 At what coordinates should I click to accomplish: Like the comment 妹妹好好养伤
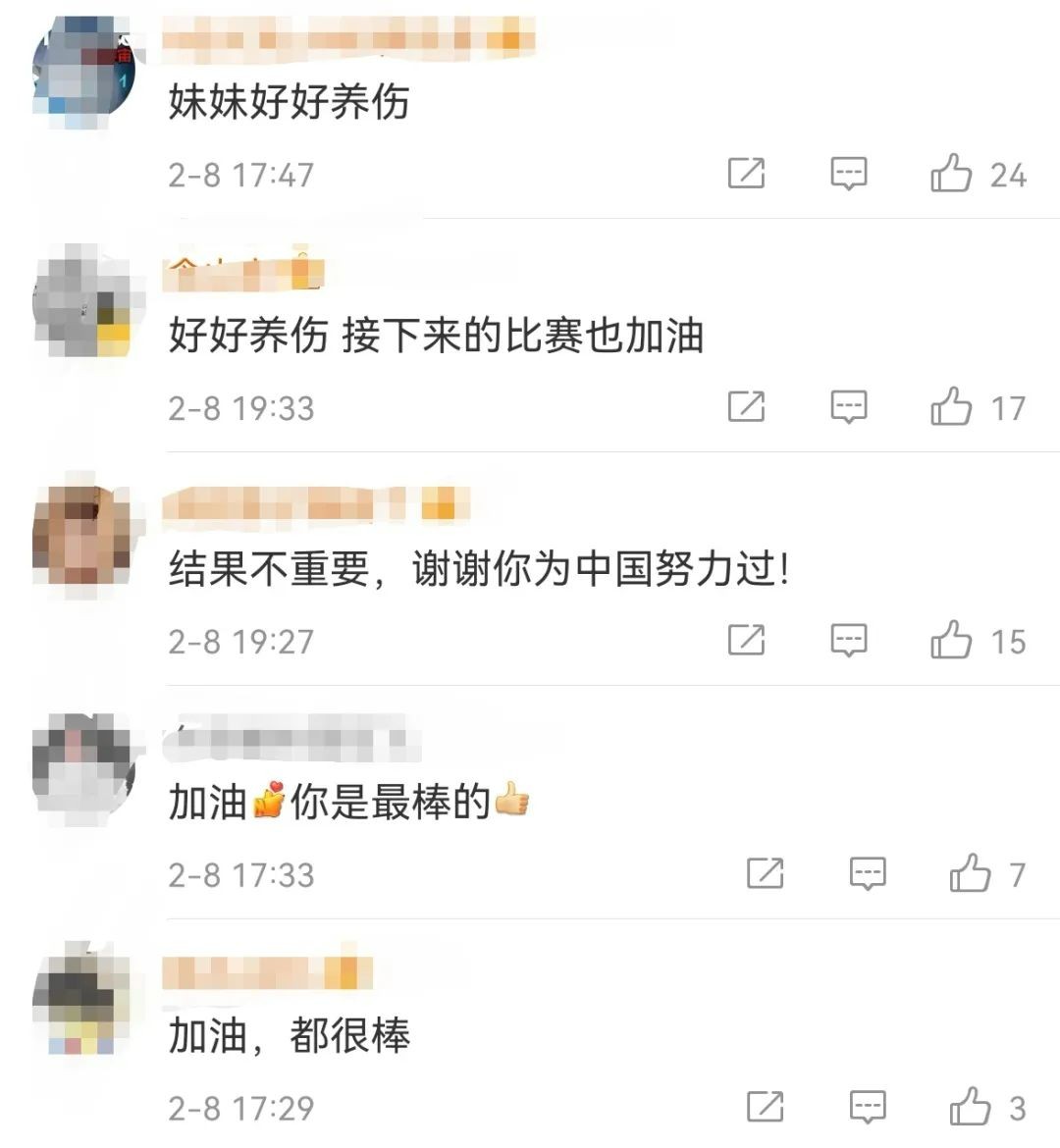(x=951, y=174)
